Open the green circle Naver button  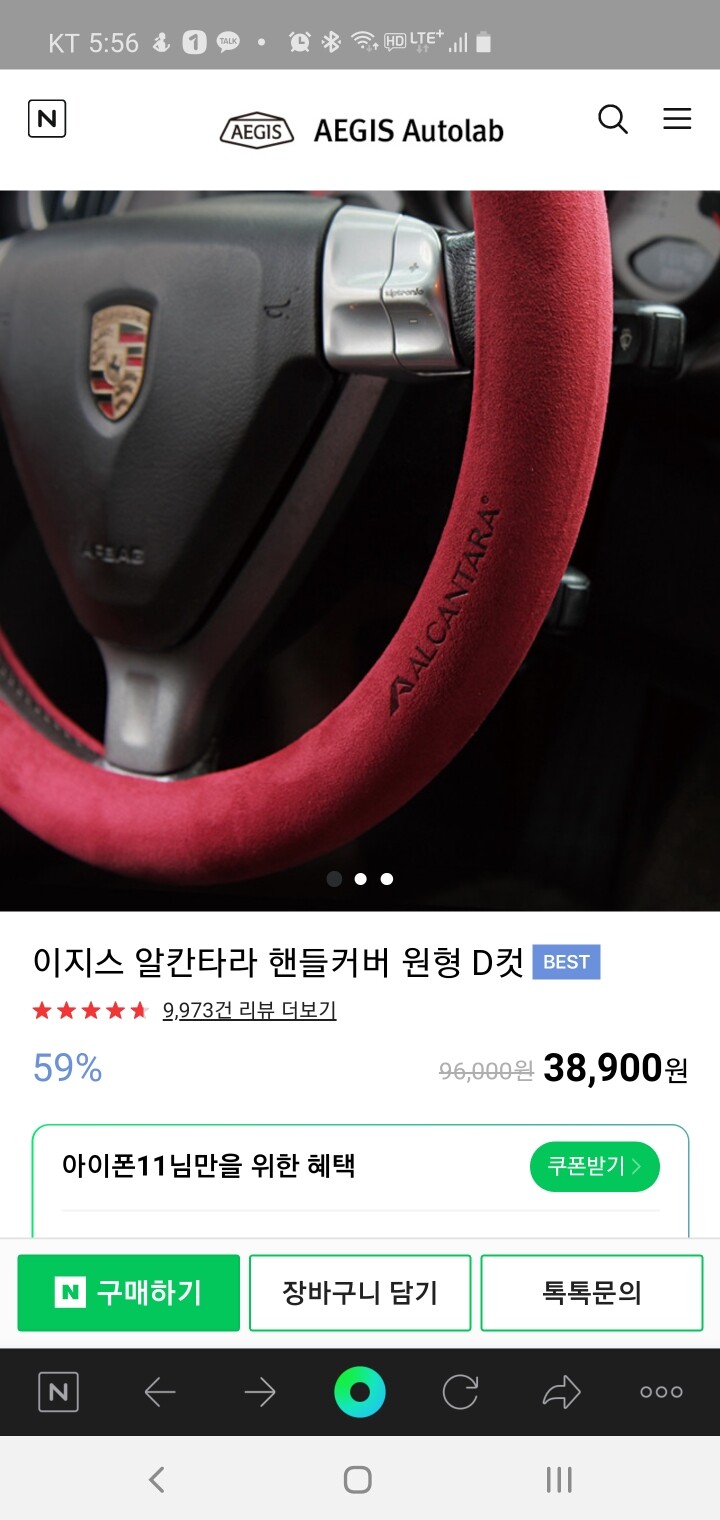[x=360, y=1392]
